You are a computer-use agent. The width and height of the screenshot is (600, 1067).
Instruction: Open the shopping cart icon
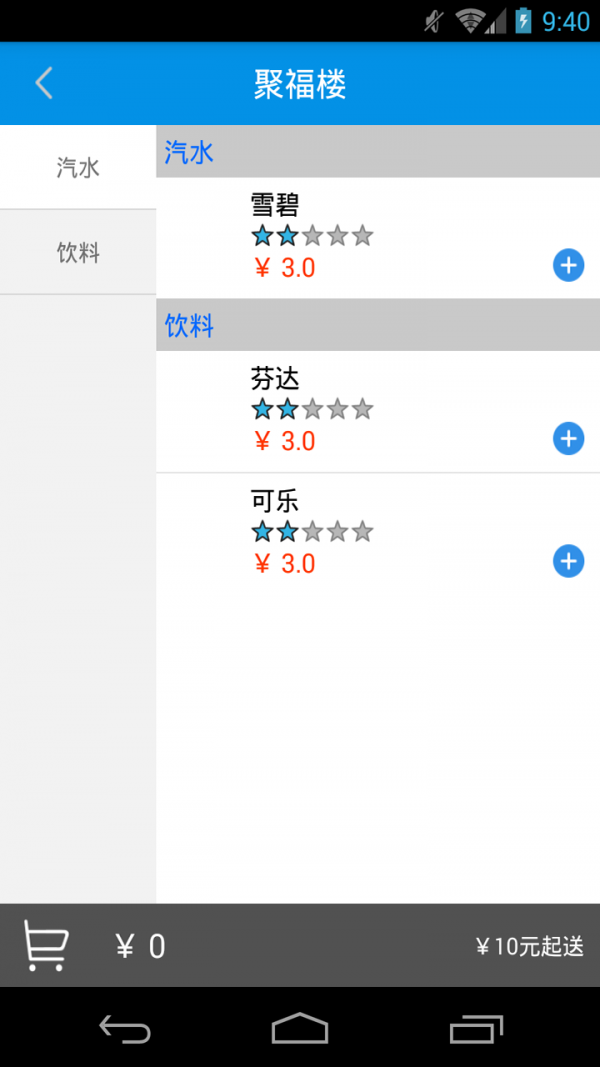pos(46,945)
